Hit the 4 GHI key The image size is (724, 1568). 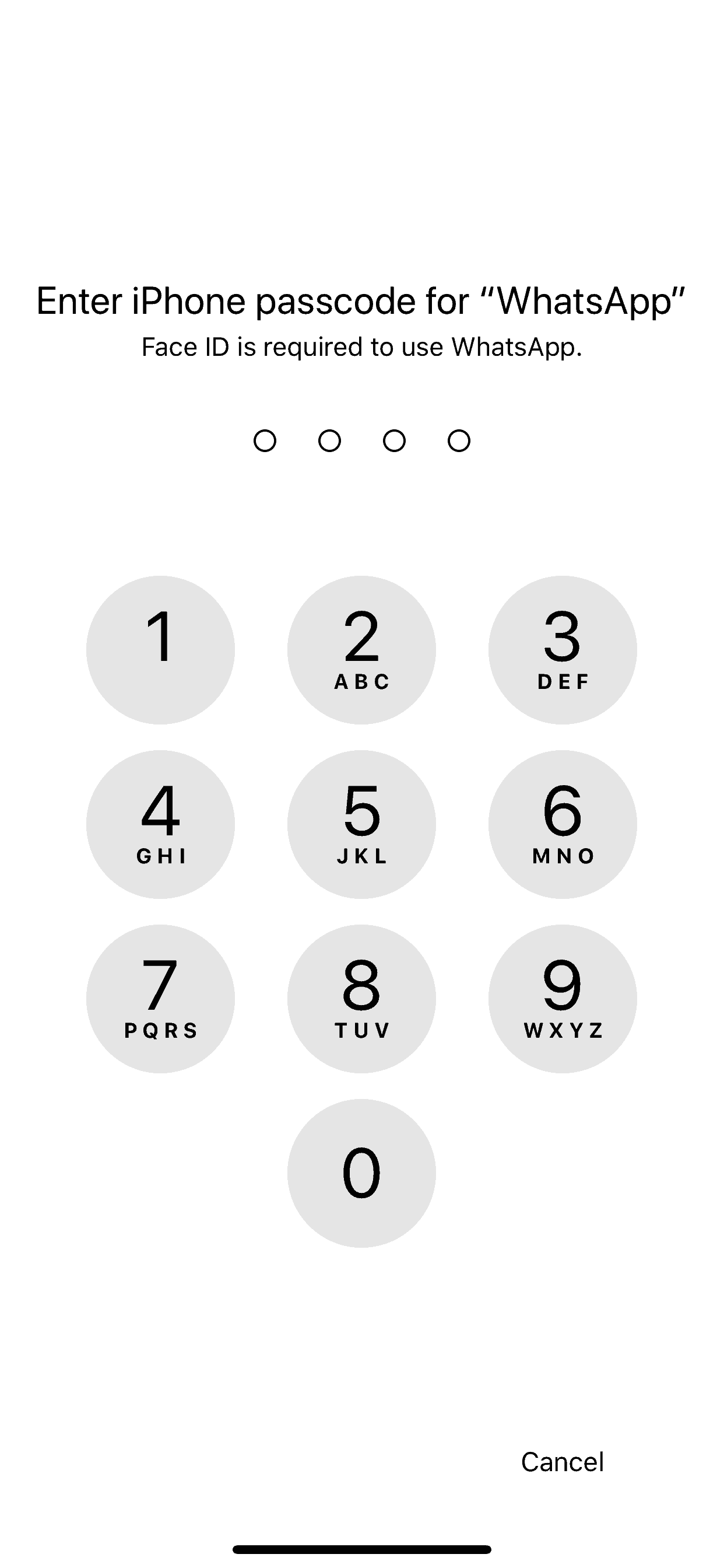coord(160,824)
